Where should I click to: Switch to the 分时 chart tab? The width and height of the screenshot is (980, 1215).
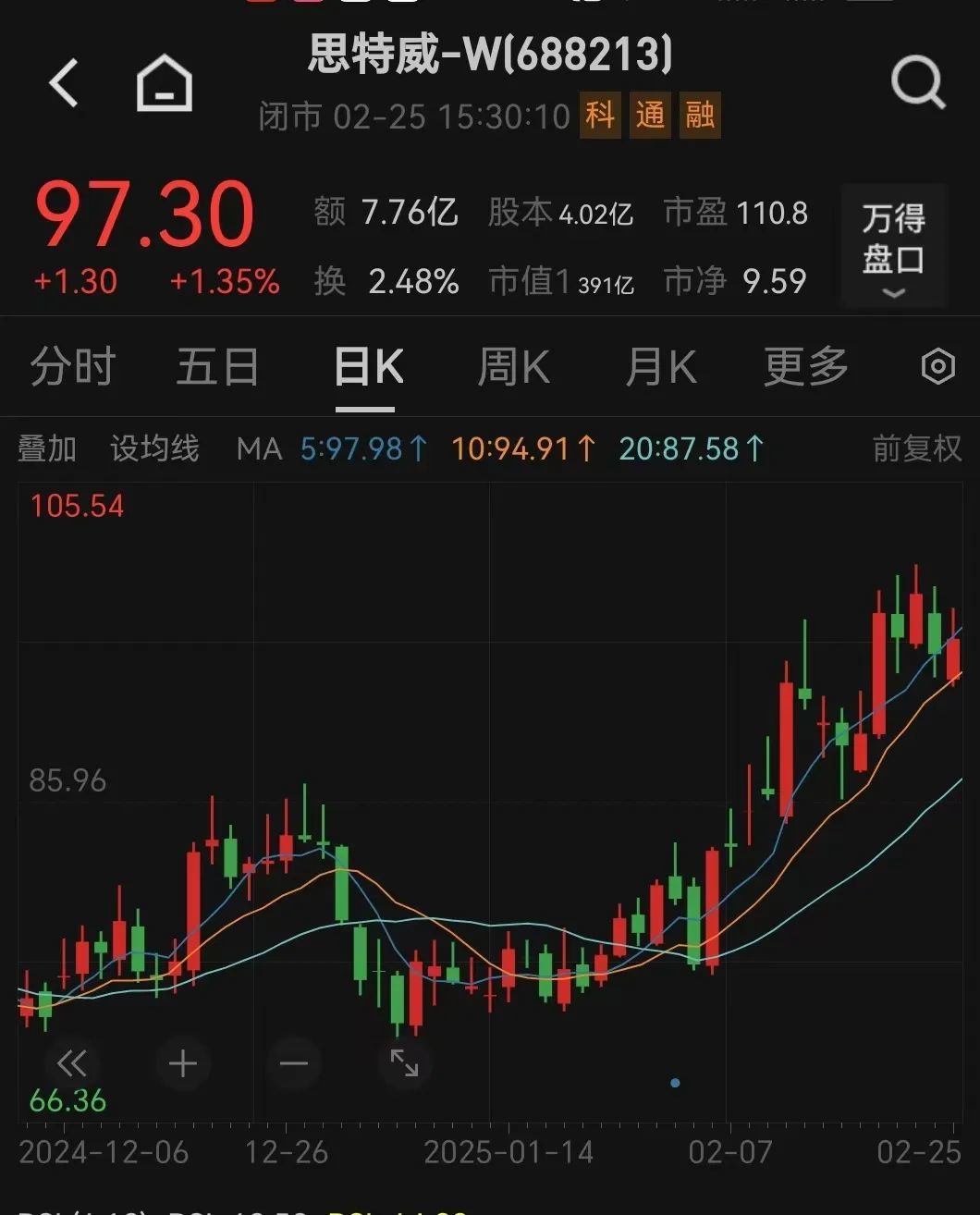pyautogui.click(x=72, y=367)
